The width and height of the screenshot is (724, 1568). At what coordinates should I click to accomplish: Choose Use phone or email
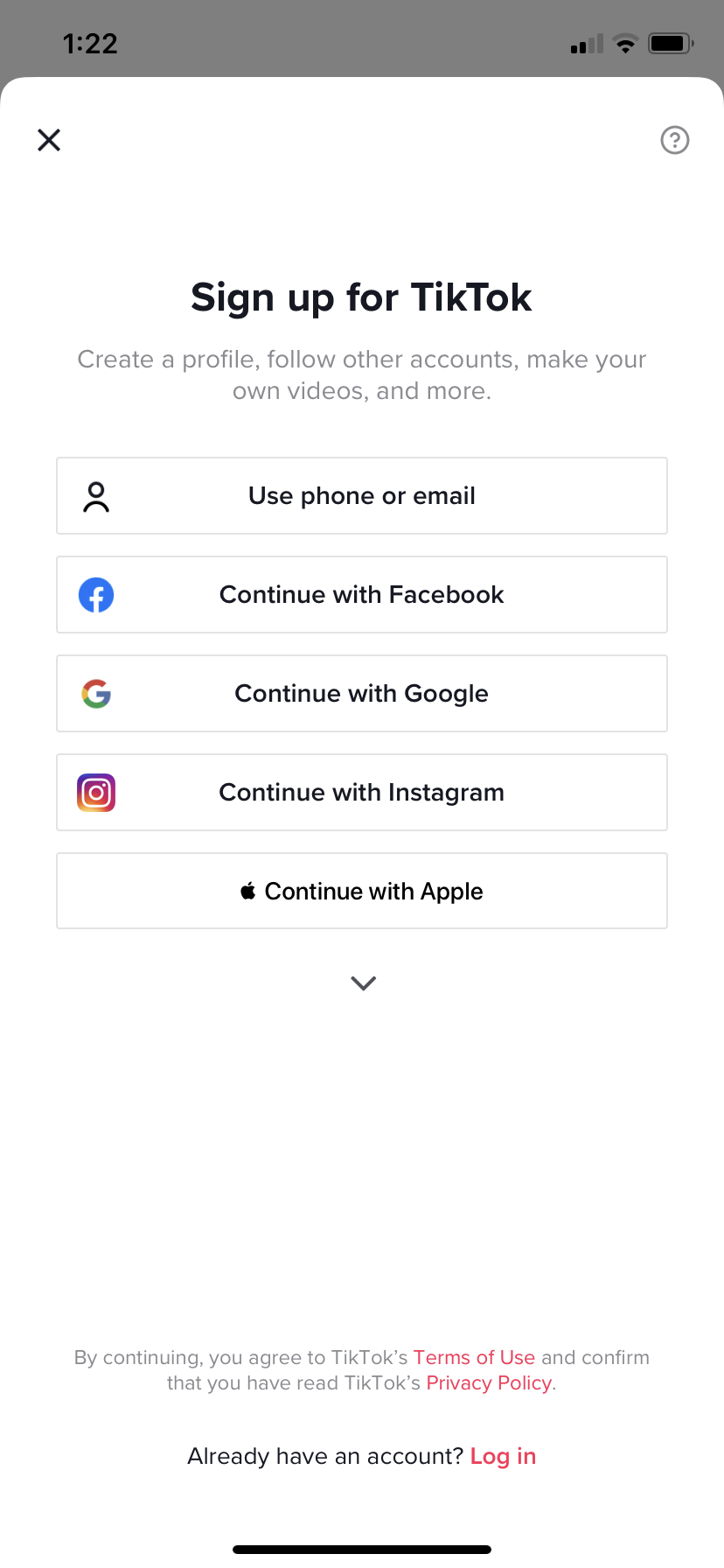[x=362, y=495]
